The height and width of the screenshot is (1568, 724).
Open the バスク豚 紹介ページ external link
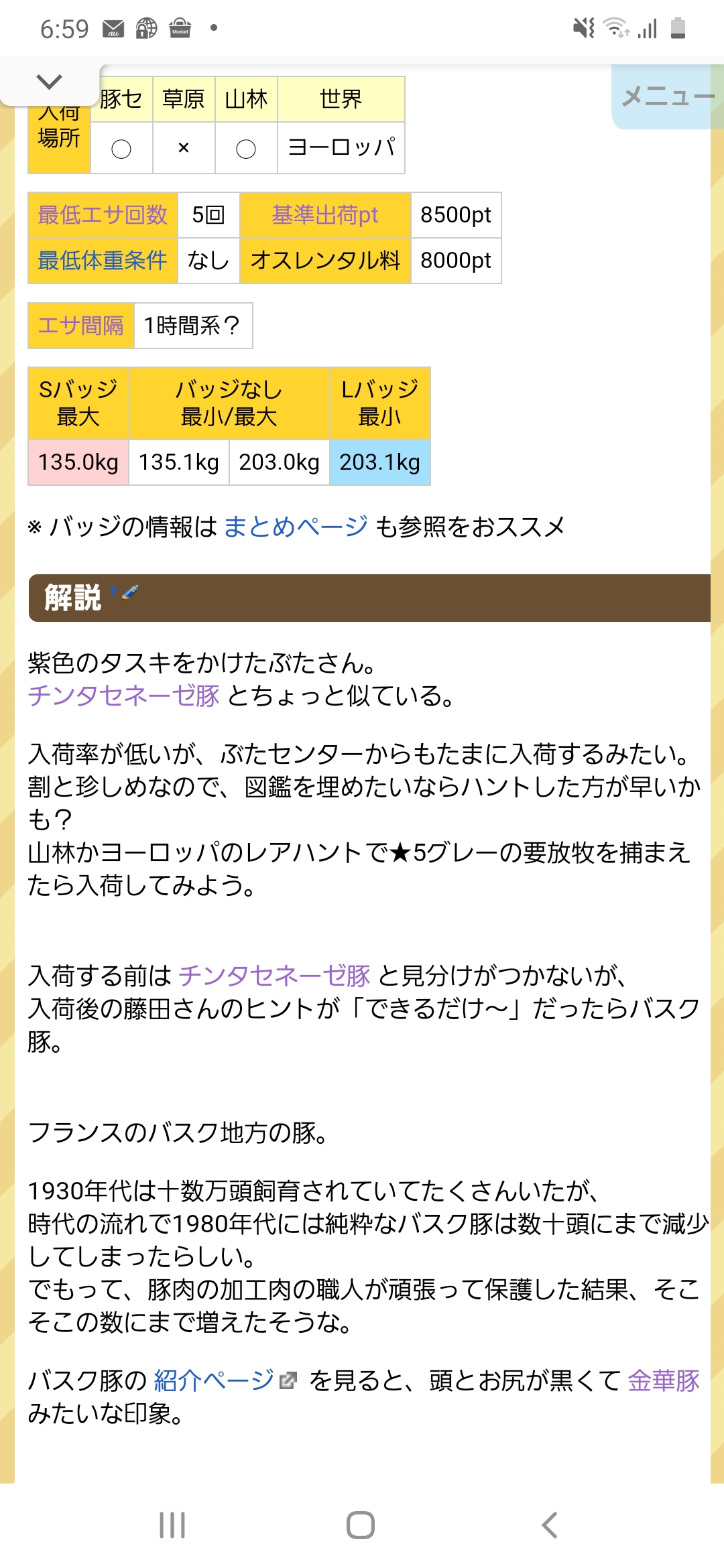tap(225, 1380)
